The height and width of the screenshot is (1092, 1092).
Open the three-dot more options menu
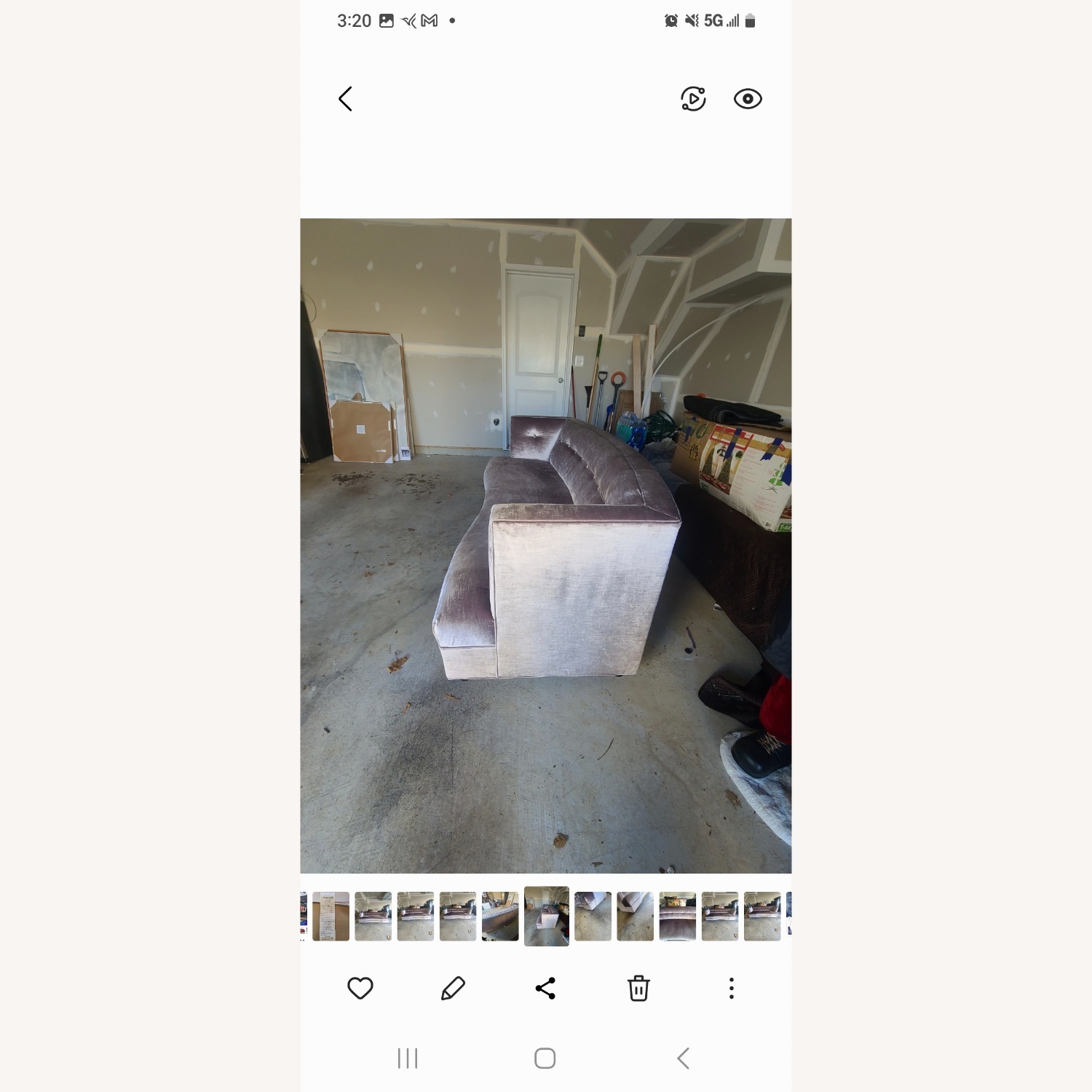[x=732, y=988]
